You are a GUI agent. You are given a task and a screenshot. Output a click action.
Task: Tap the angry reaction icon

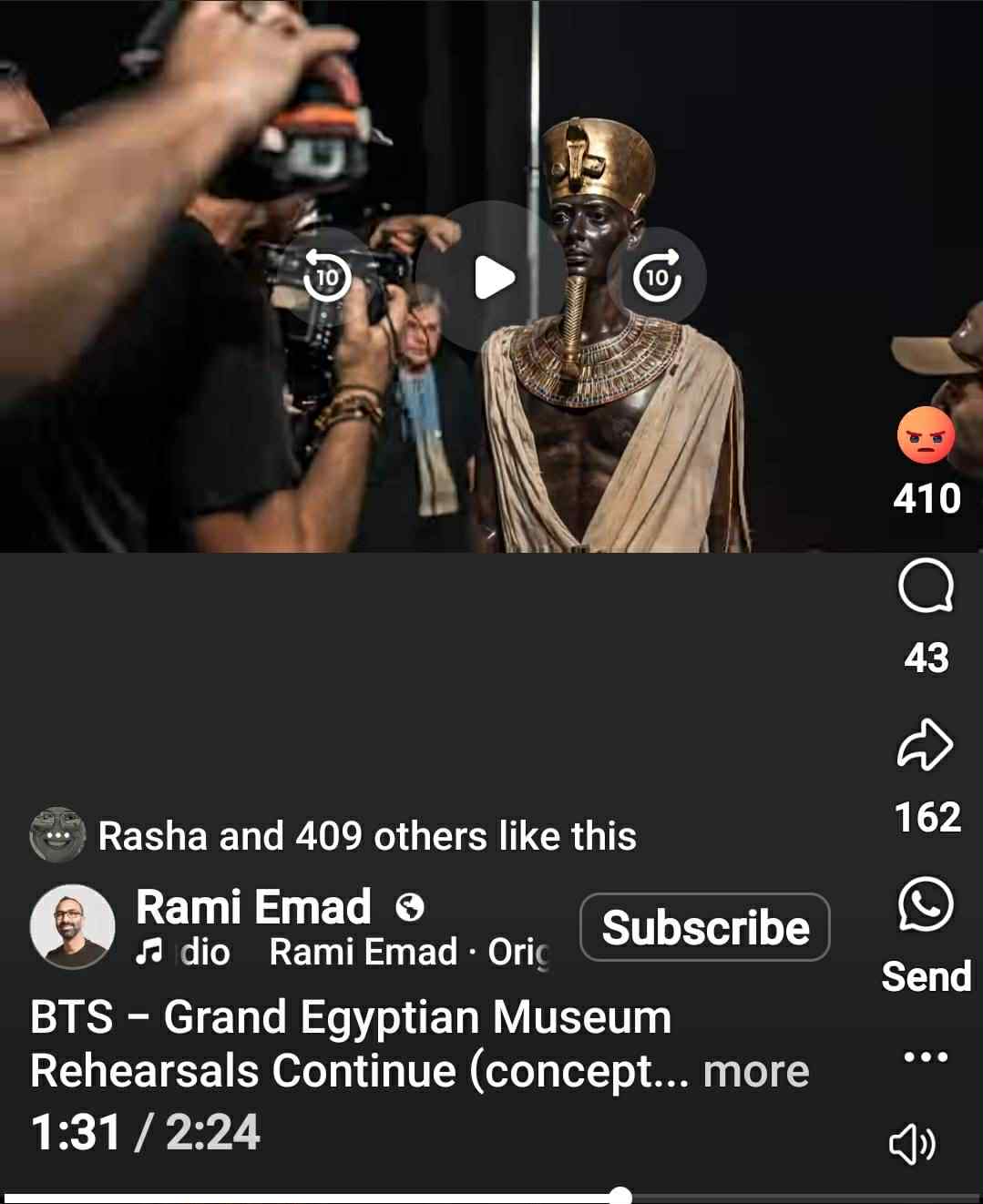[926, 435]
